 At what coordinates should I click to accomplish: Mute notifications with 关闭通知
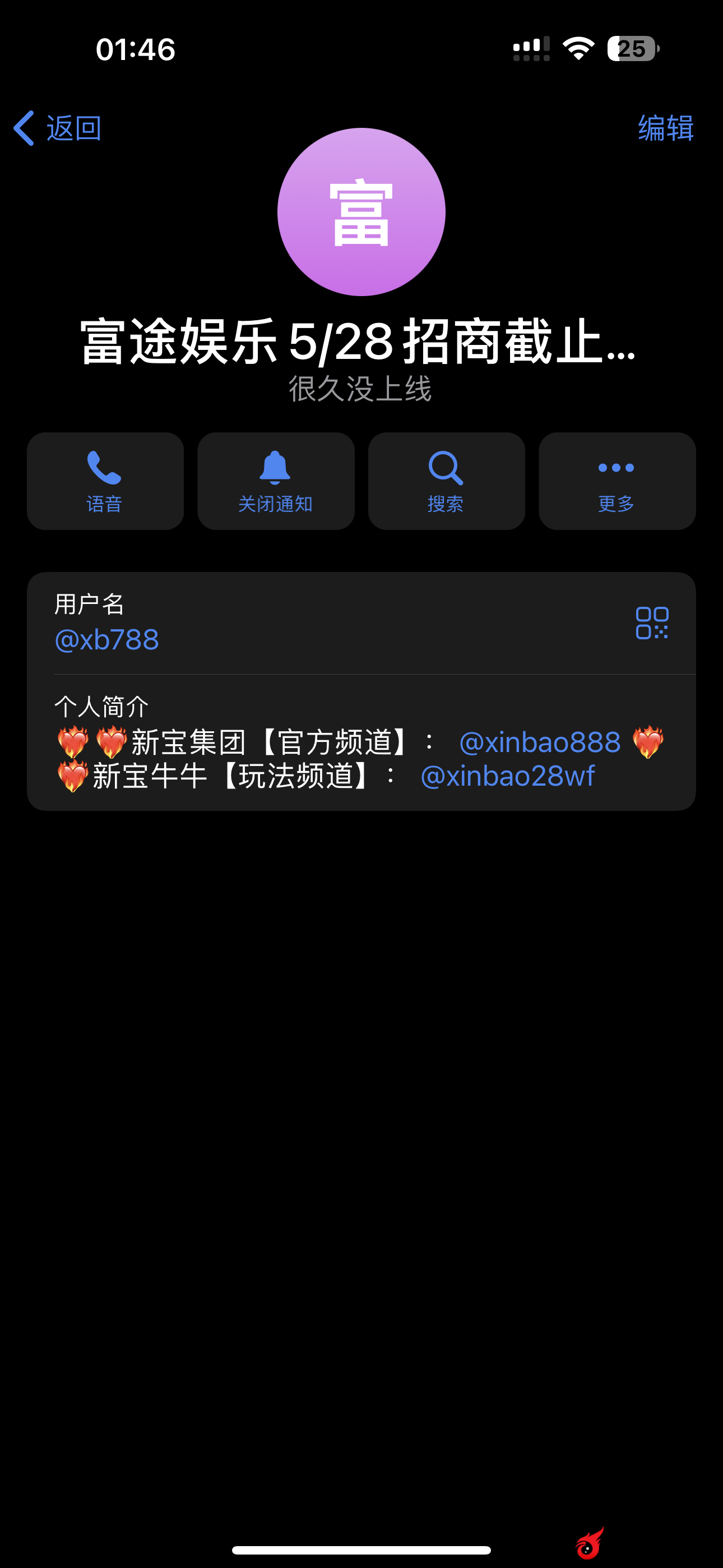(x=276, y=481)
